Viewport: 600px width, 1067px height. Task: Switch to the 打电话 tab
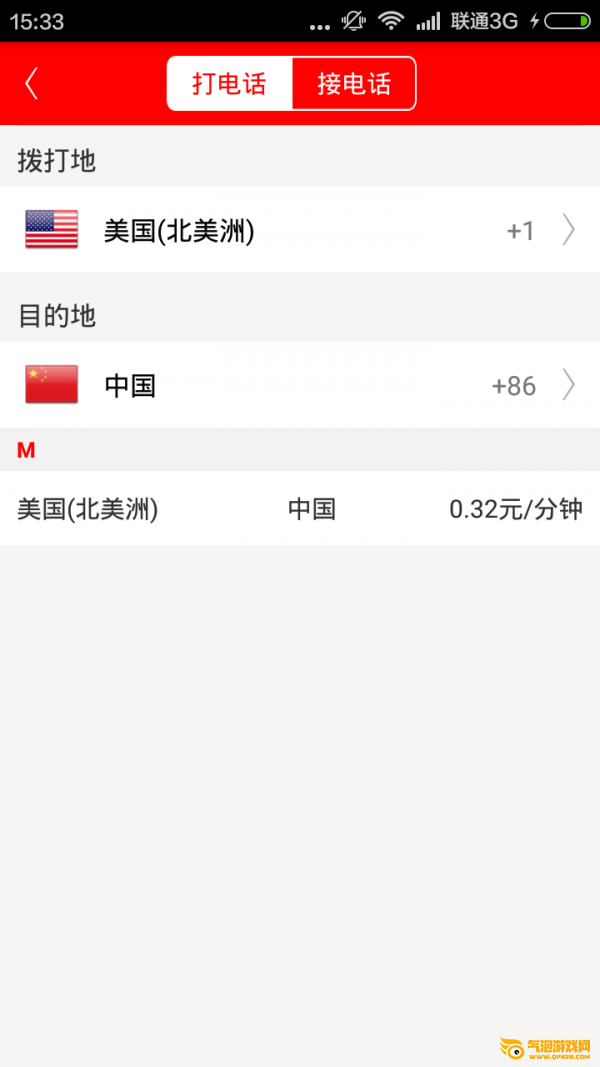230,83
